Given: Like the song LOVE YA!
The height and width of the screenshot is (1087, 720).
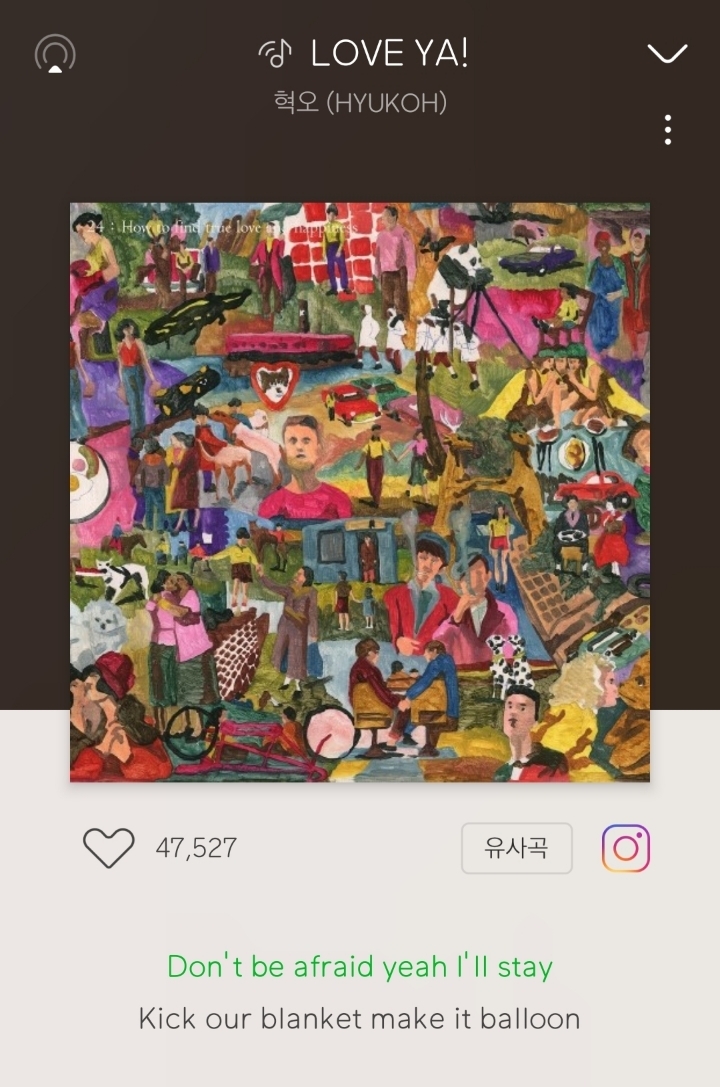Looking at the screenshot, I should (x=108, y=849).
